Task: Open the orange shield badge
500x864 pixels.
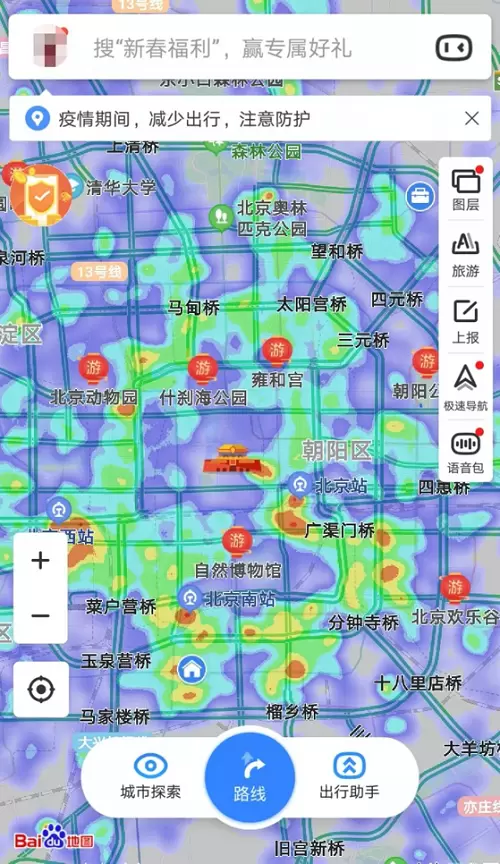Action: pyautogui.click(x=41, y=195)
